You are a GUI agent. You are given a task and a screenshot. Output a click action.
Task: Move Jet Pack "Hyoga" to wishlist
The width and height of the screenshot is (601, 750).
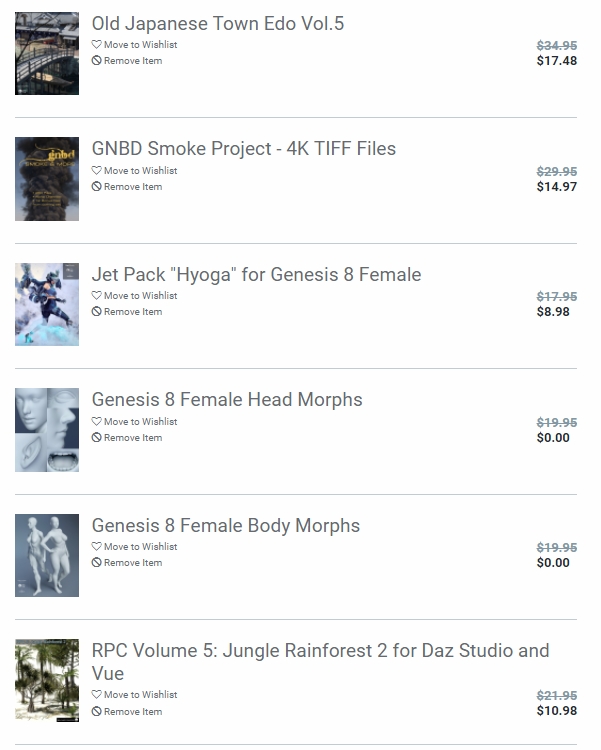click(135, 296)
